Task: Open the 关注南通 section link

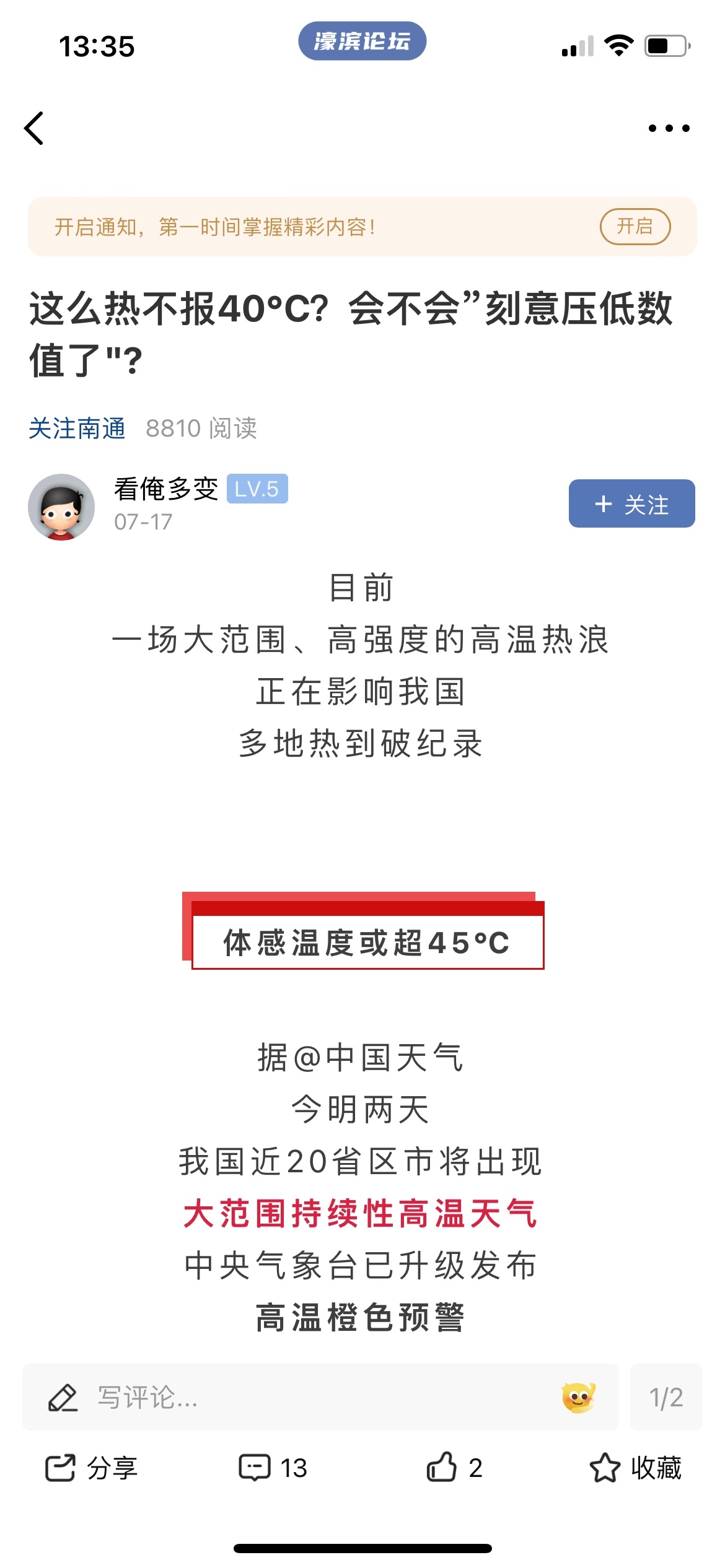Action: coord(77,429)
